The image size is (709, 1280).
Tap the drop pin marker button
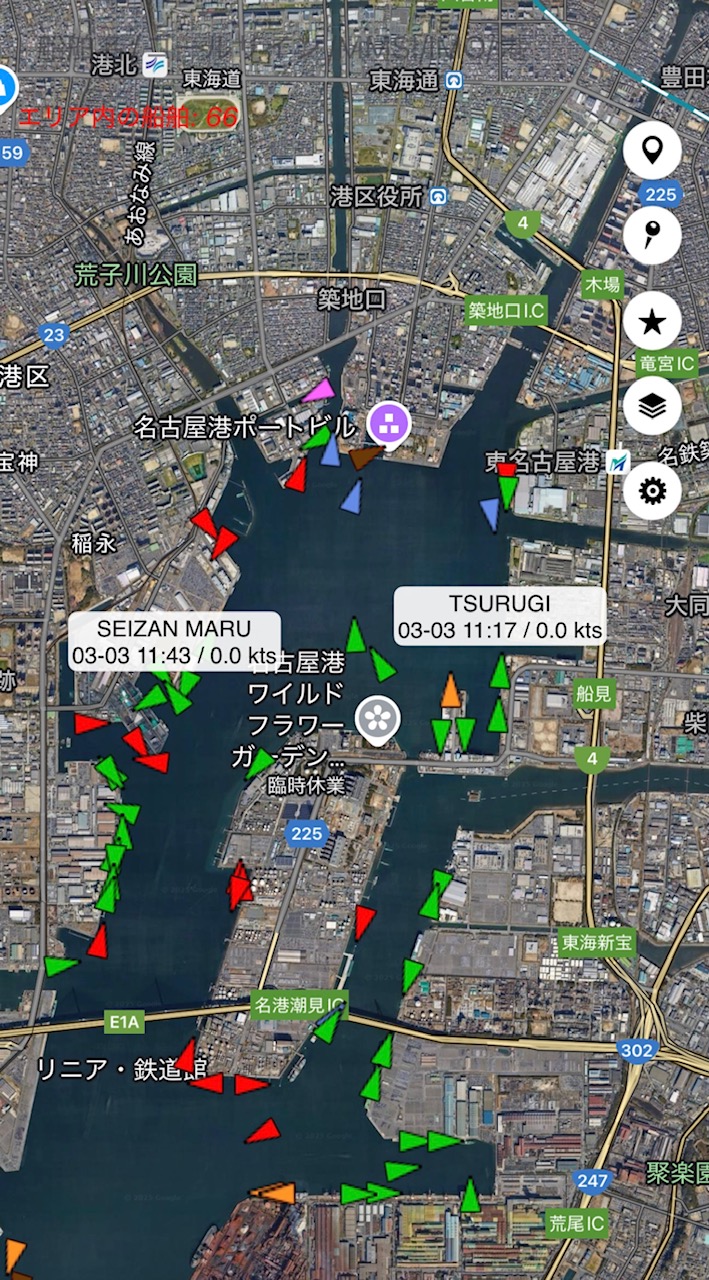point(652,236)
